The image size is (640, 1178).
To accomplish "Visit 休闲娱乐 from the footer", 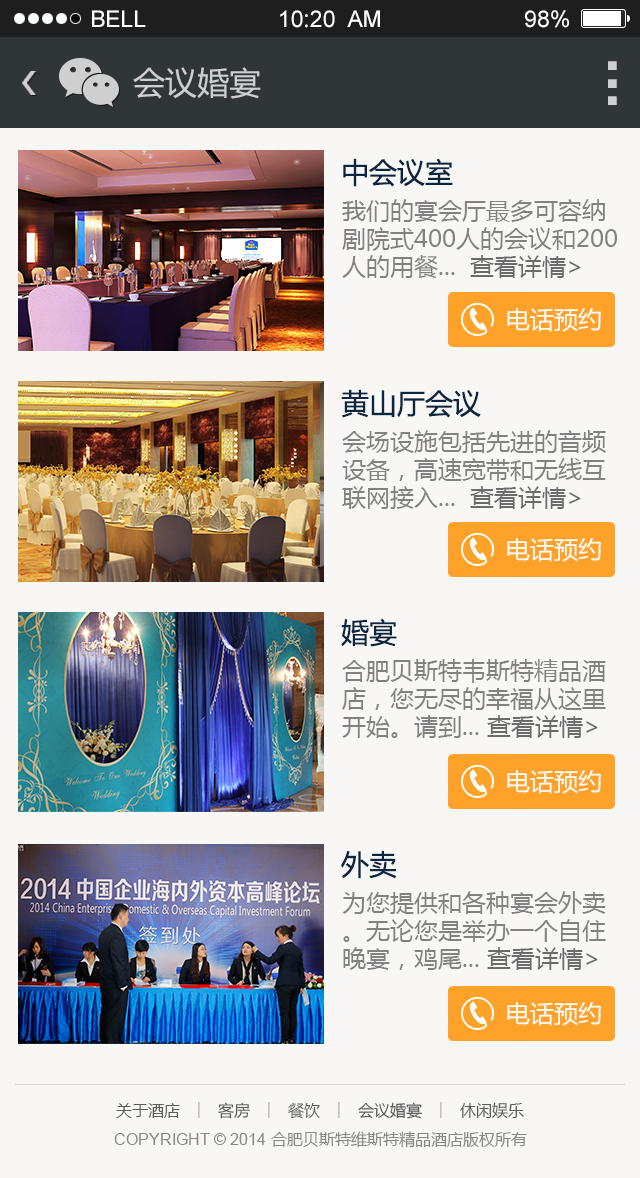I will (x=492, y=1111).
